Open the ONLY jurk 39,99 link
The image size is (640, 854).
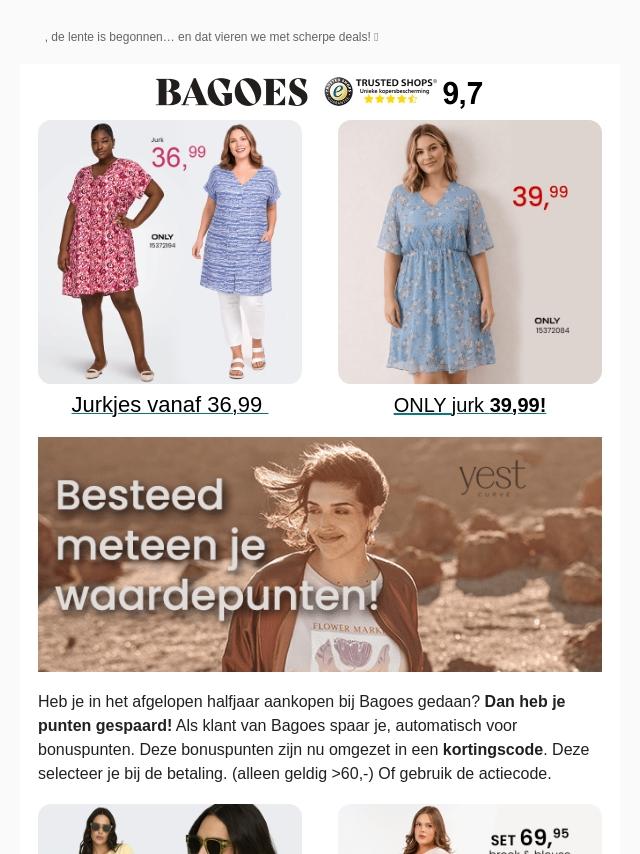coord(470,406)
